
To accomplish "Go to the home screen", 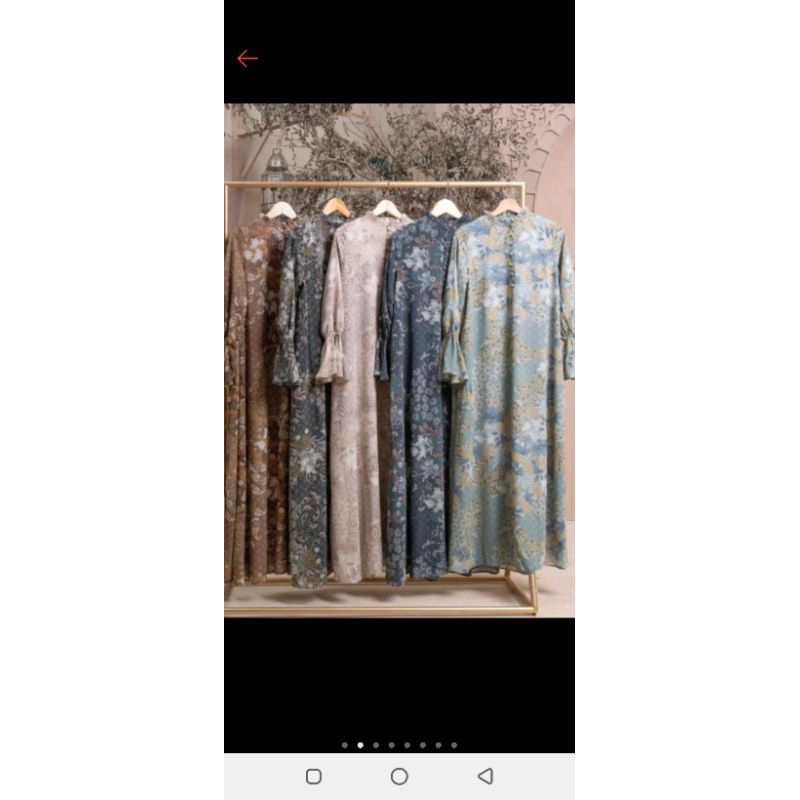I will pos(399,776).
